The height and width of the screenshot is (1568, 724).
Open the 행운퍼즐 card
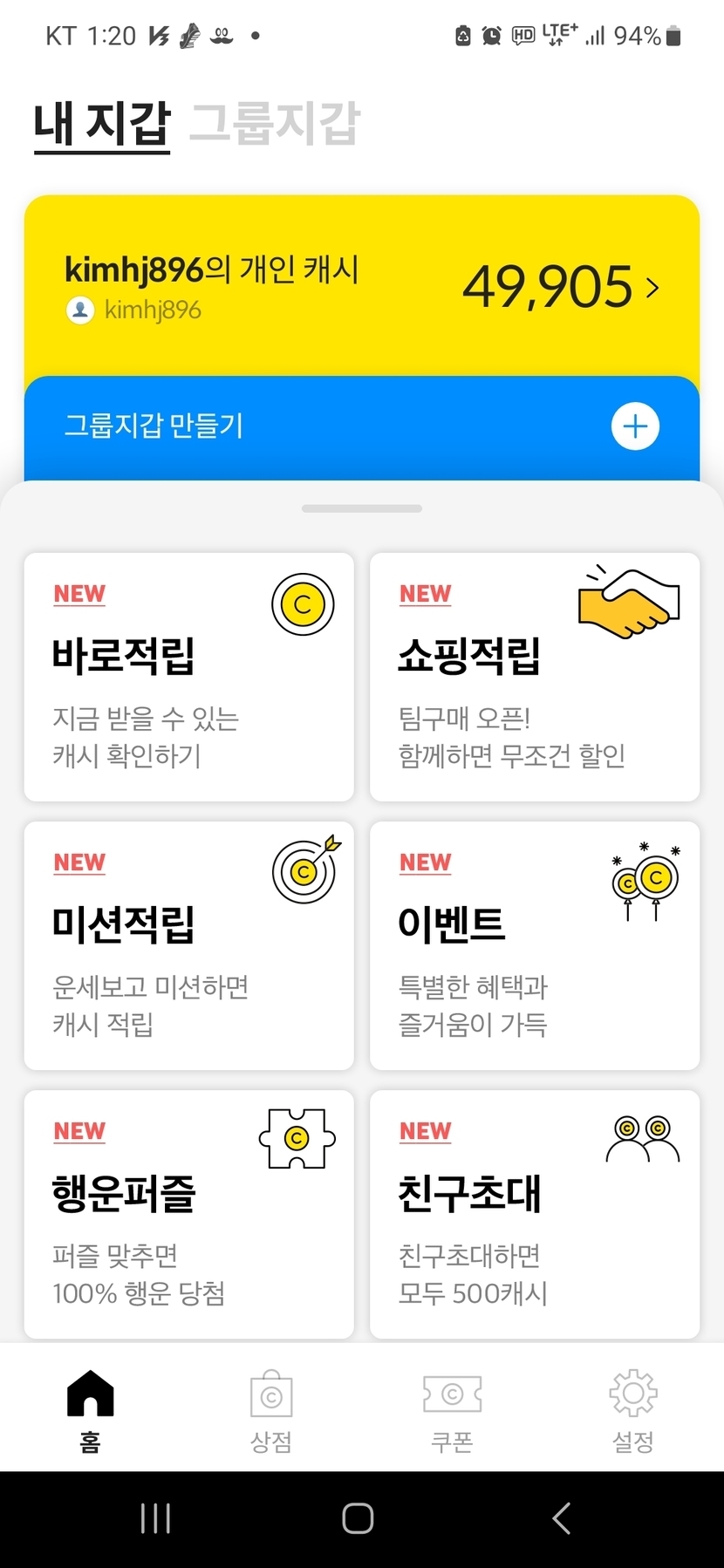(188, 1214)
